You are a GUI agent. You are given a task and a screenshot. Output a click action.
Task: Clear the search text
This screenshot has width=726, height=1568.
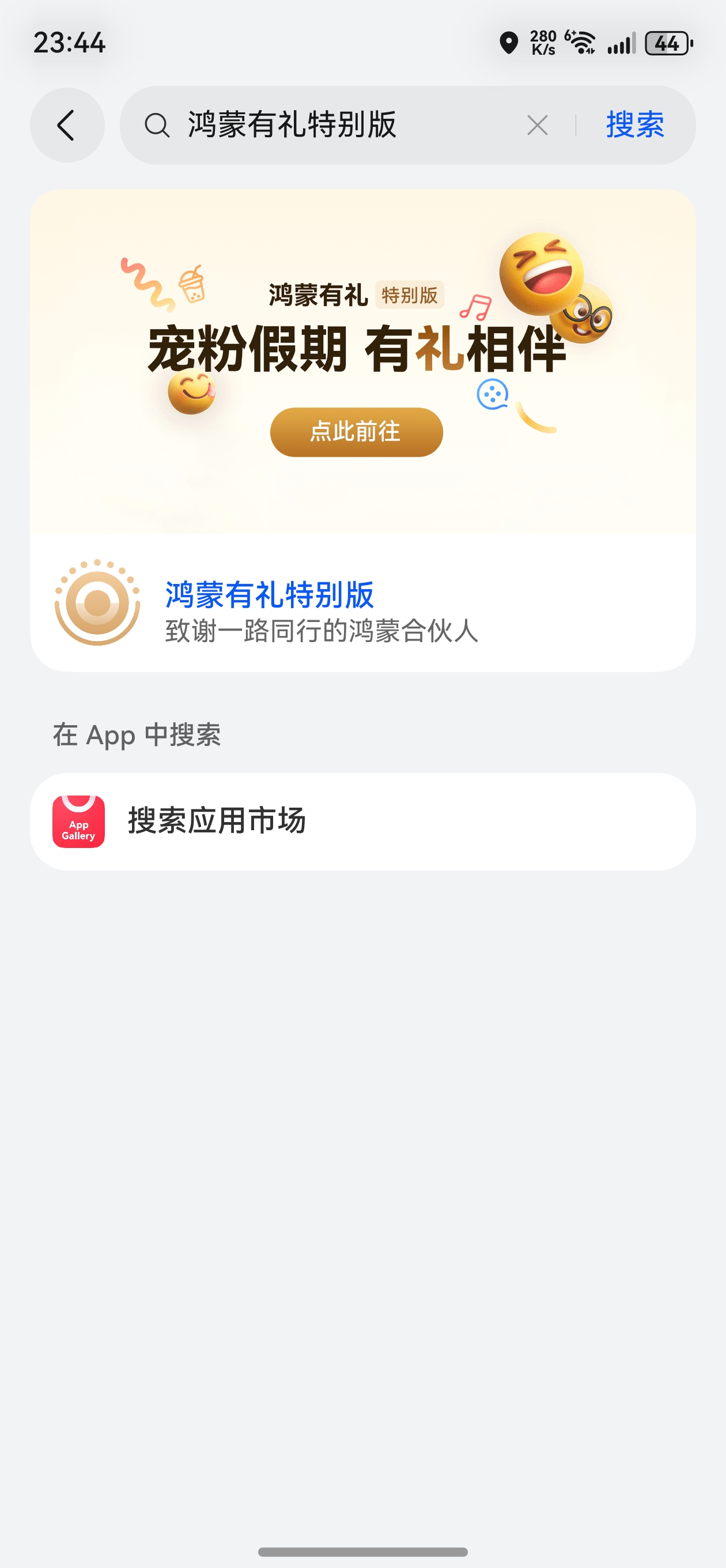point(538,126)
